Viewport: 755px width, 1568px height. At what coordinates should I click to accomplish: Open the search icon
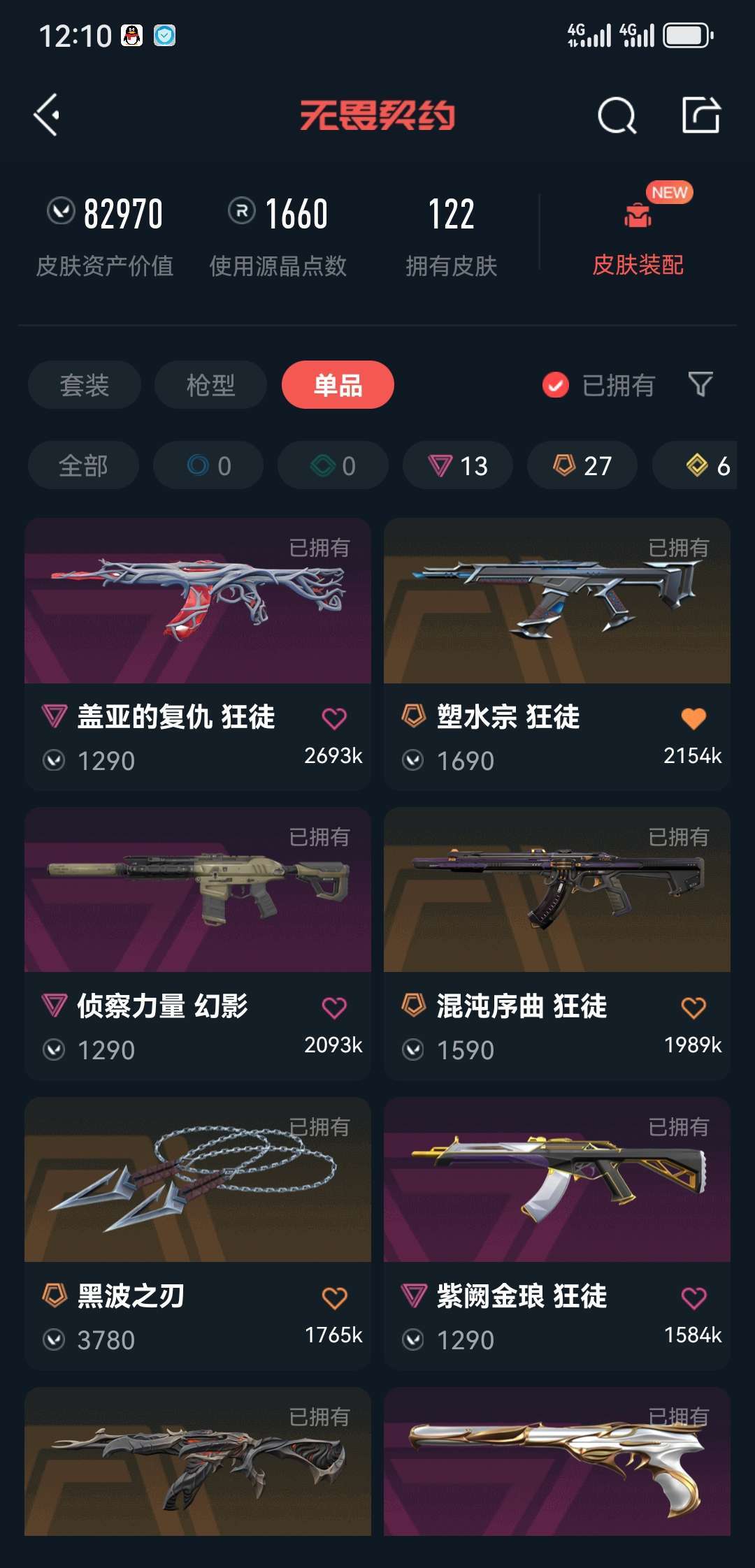(617, 115)
